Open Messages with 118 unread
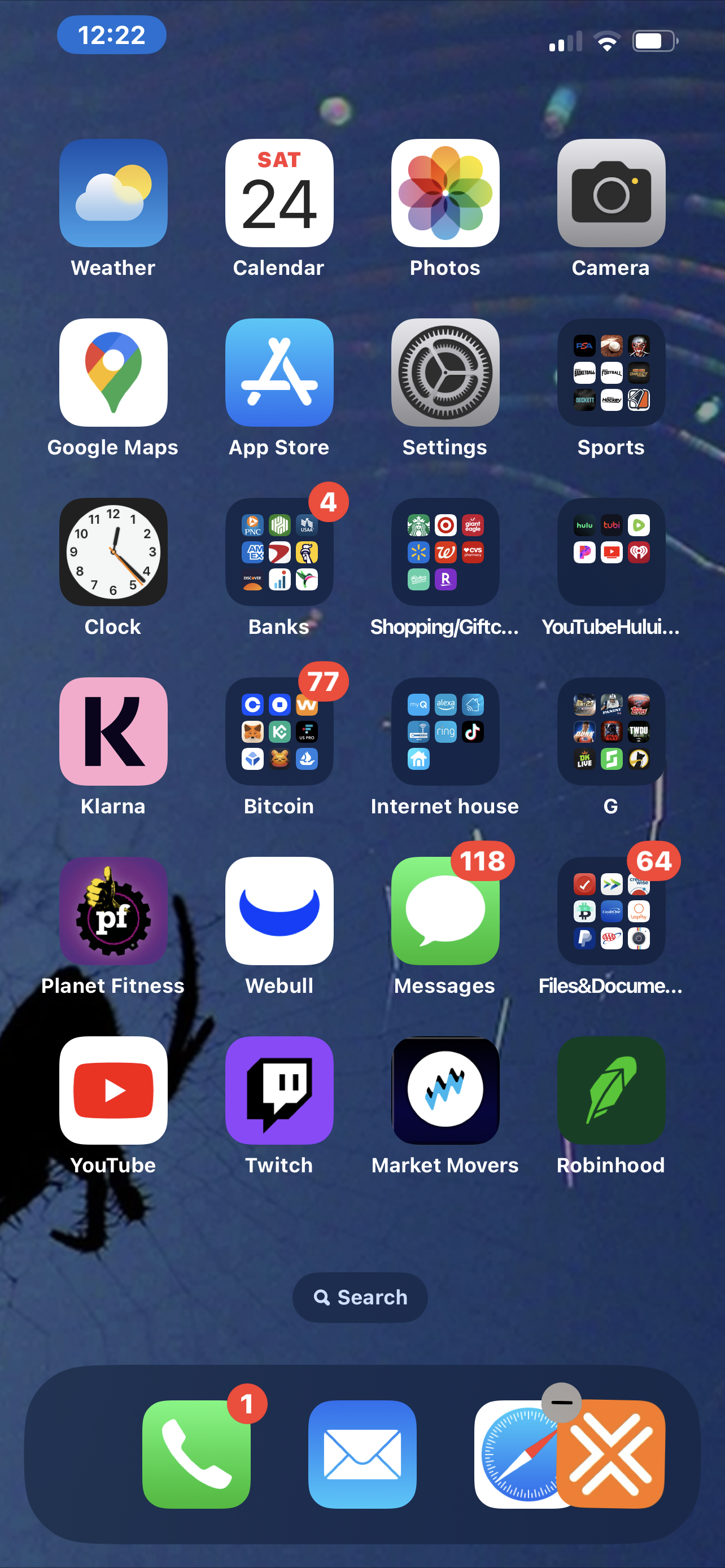The height and width of the screenshot is (1568, 725). [445, 910]
